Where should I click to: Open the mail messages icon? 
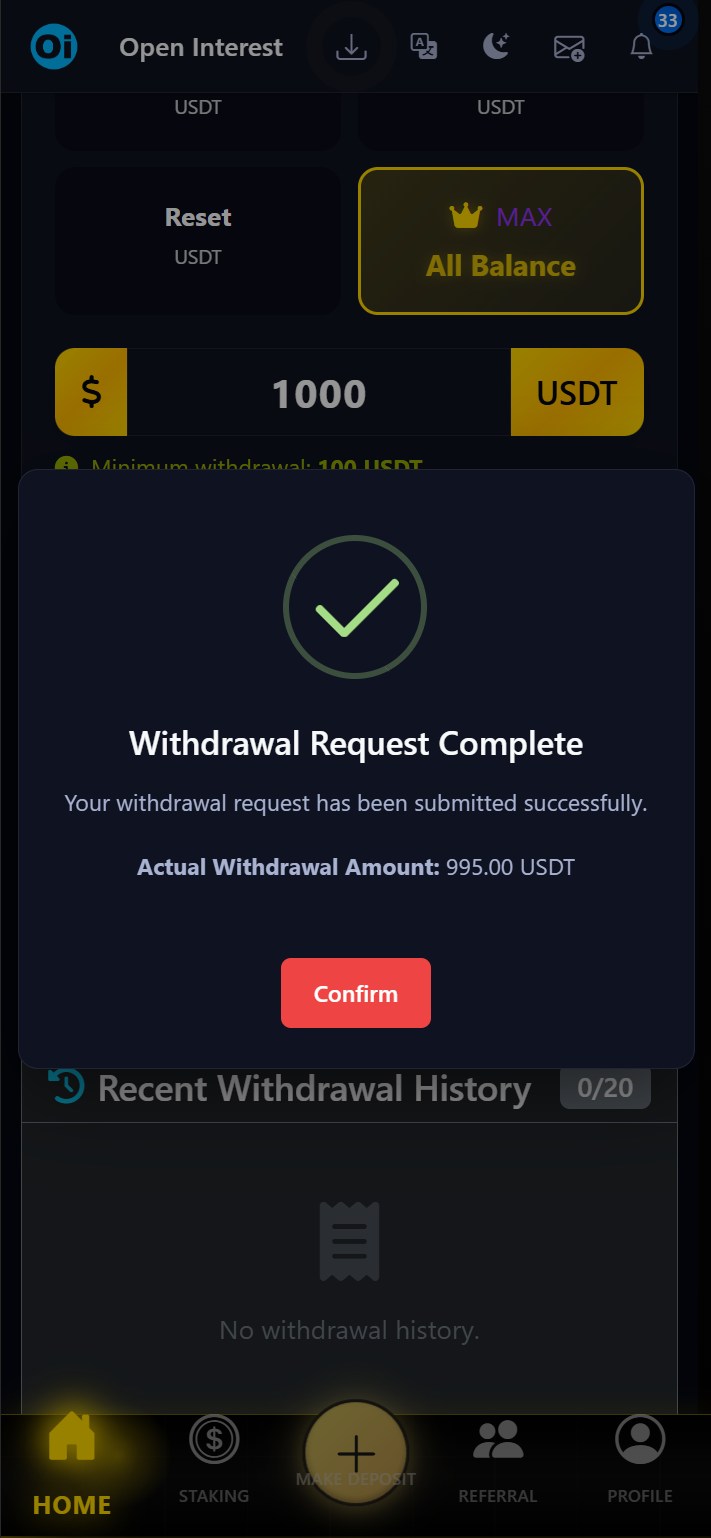pos(569,47)
